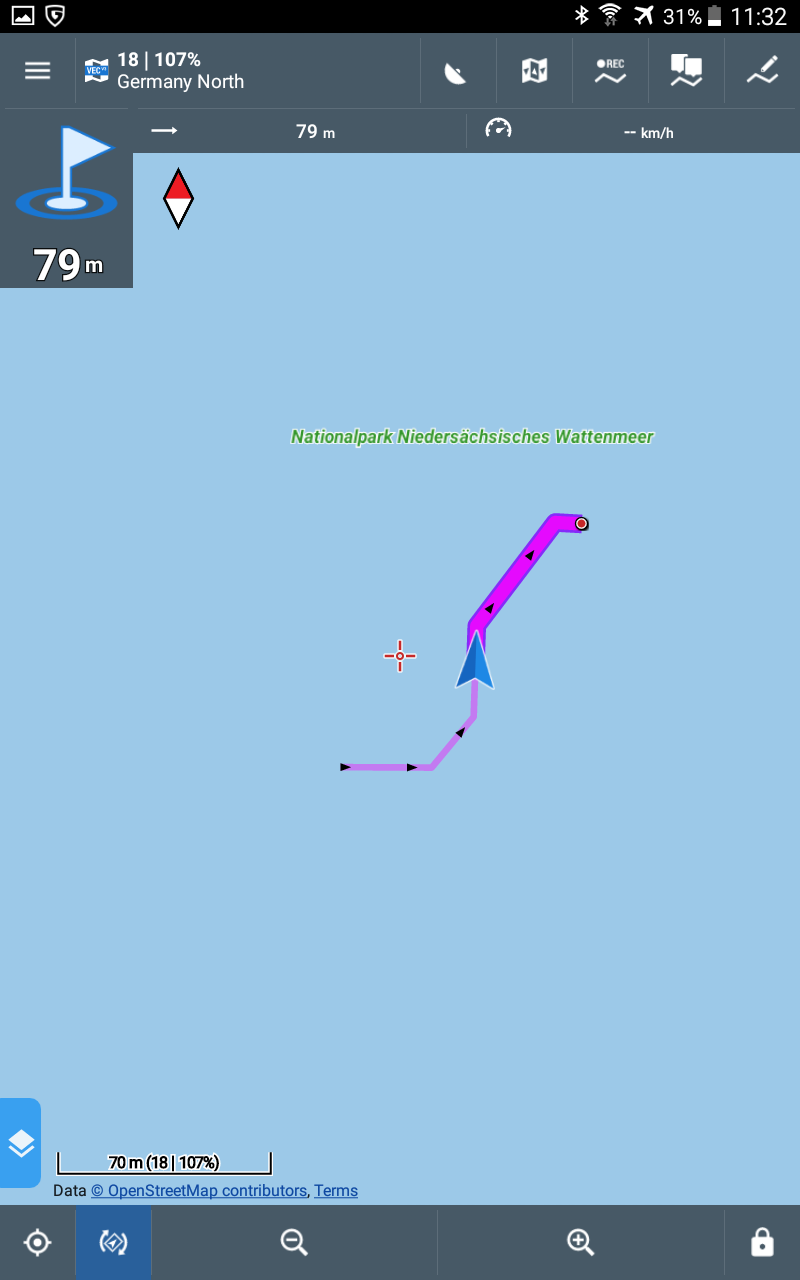Open the Terms link
This screenshot has width=800, height=1280.
pos(336,1190)
